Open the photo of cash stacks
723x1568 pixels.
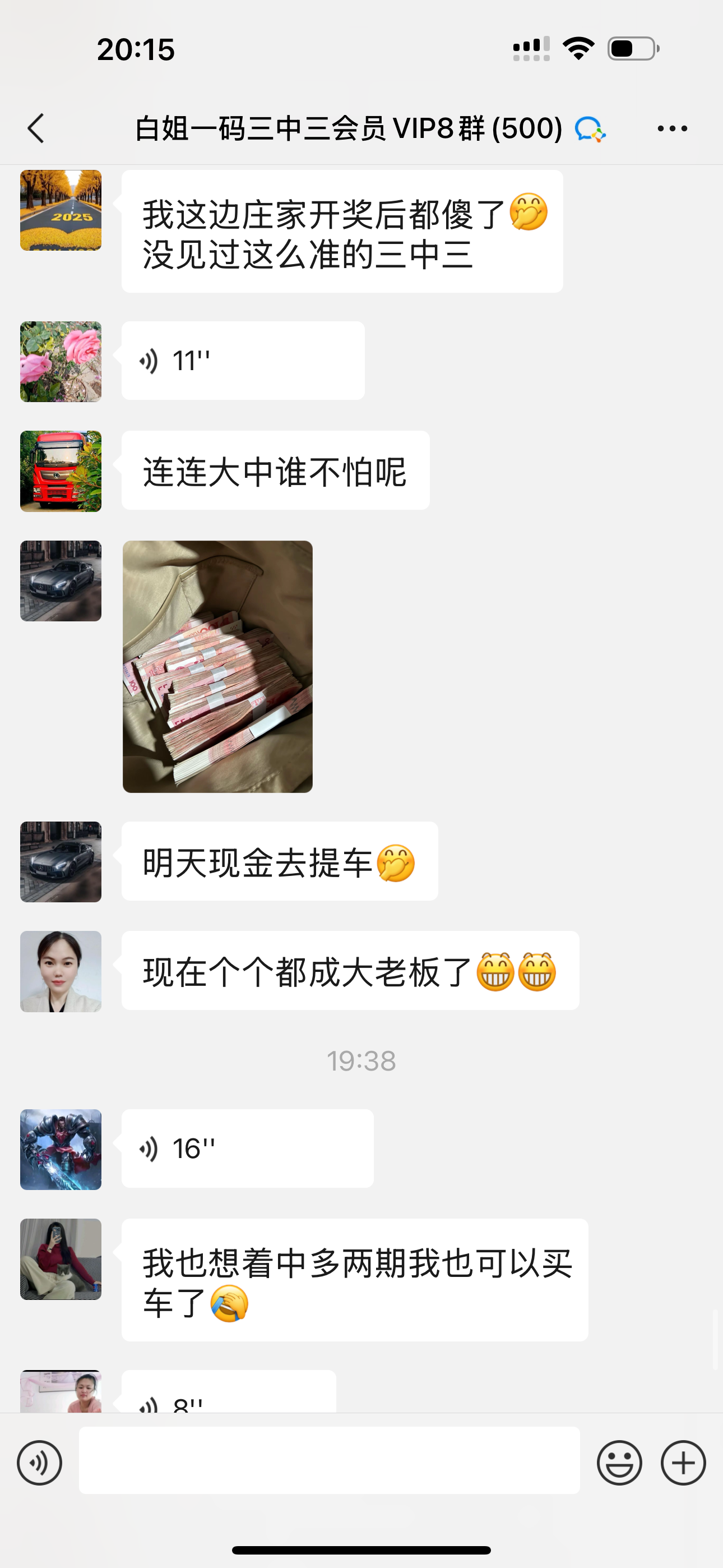tap(217, 667)
